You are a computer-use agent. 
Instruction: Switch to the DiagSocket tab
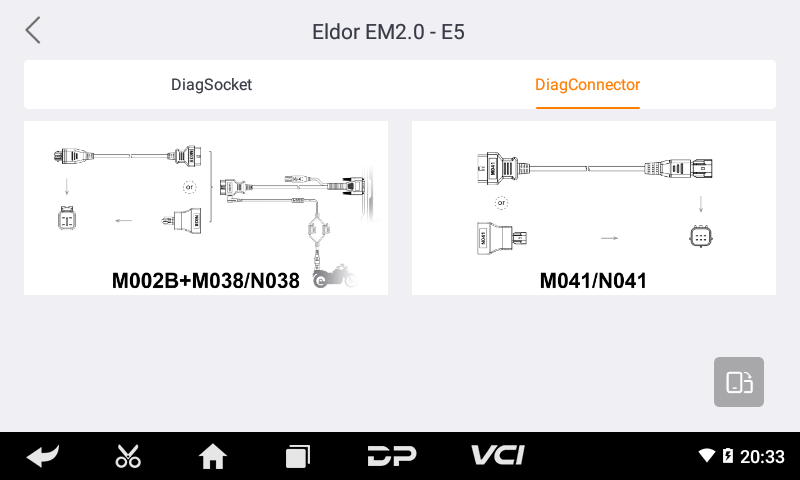pos(211,85)
